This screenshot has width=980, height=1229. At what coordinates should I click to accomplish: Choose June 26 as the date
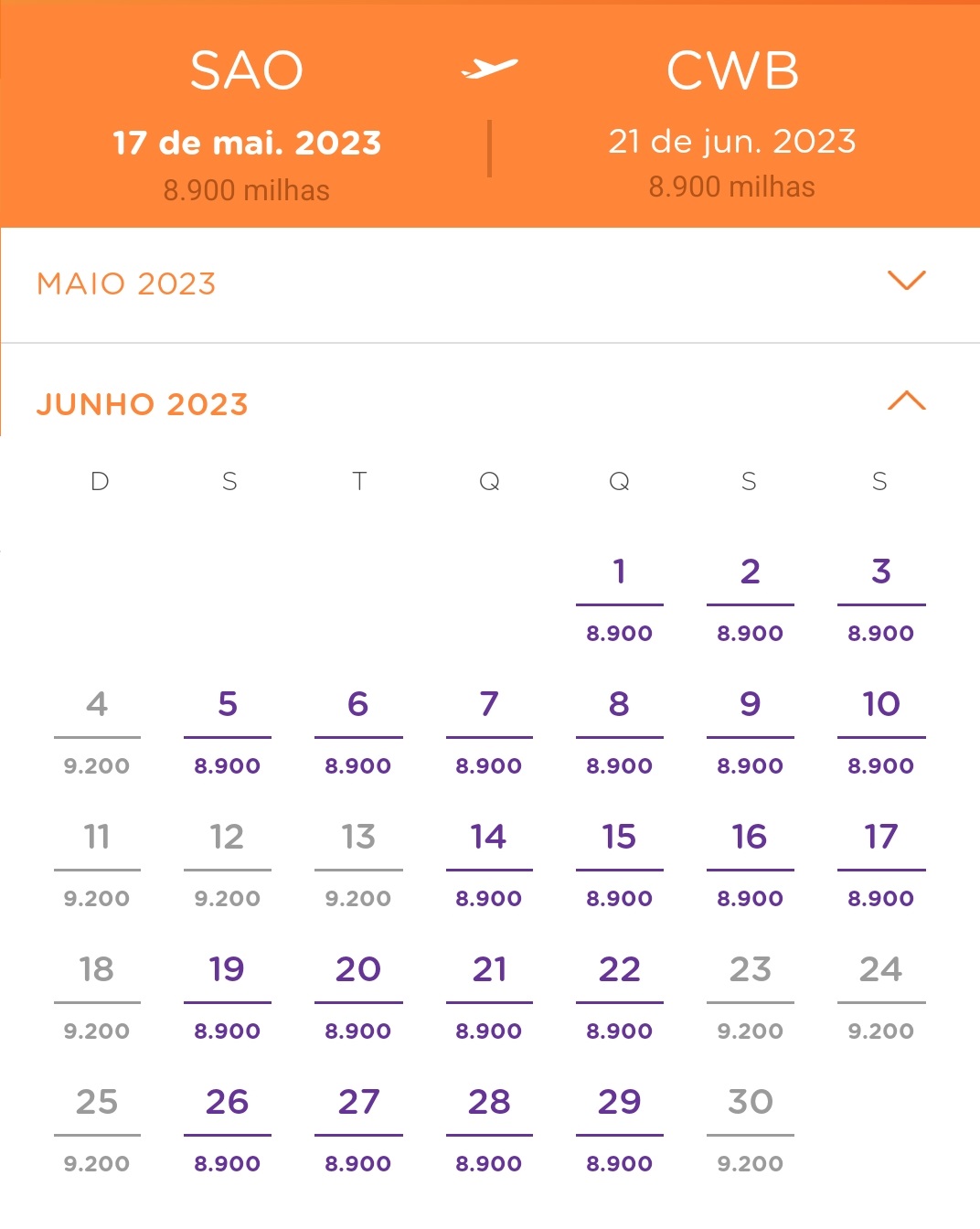pos(227,1103)
